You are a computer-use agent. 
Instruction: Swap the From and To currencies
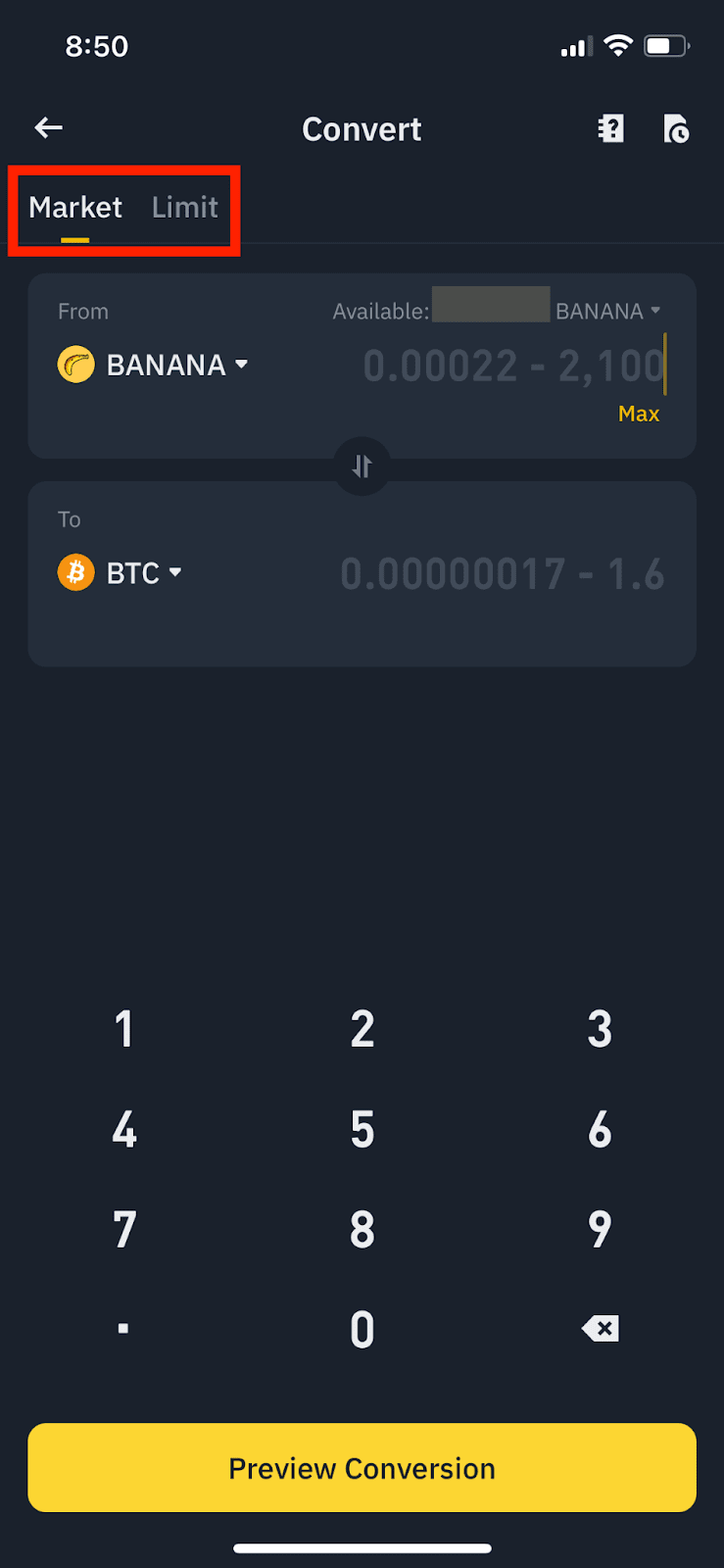click(362, 466)
